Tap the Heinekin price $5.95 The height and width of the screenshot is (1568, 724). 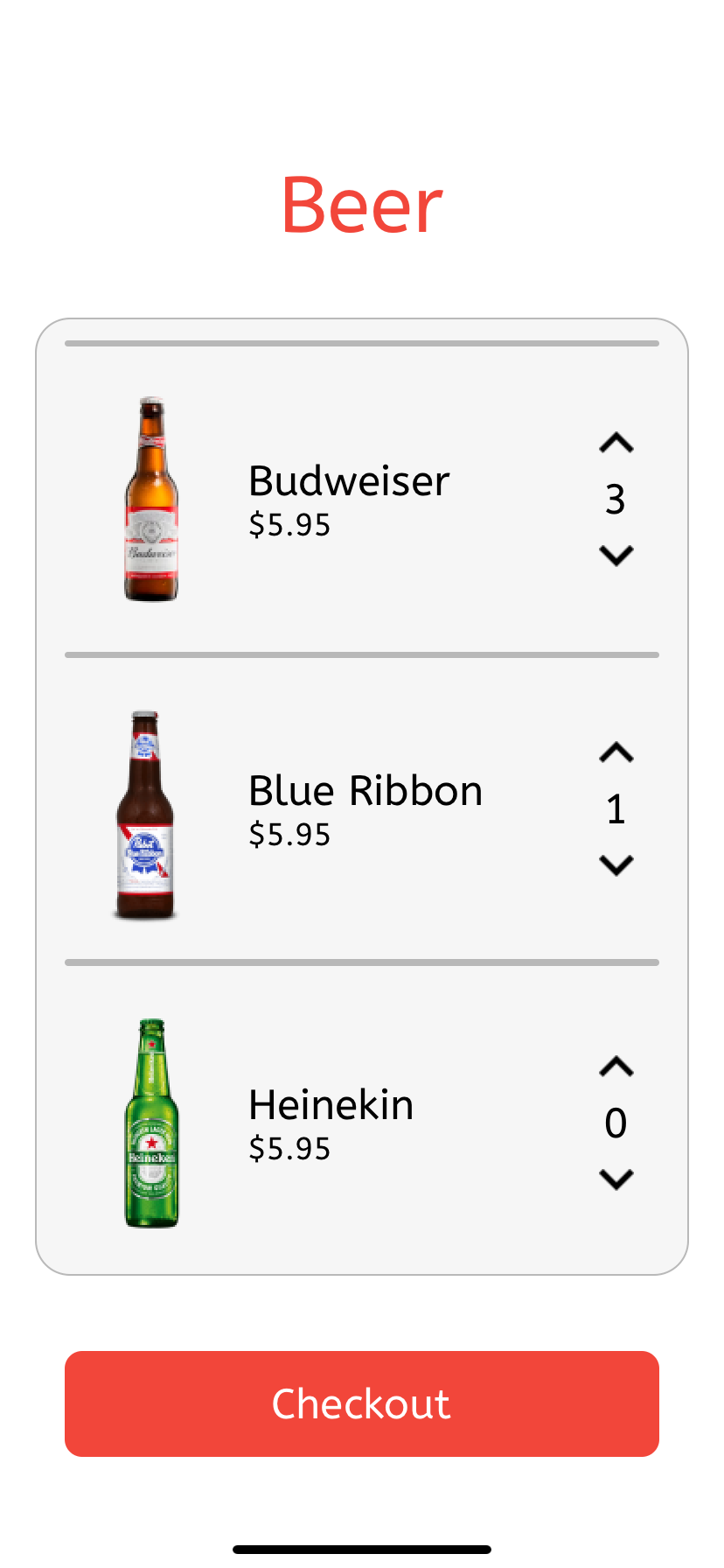point(289,1149)
